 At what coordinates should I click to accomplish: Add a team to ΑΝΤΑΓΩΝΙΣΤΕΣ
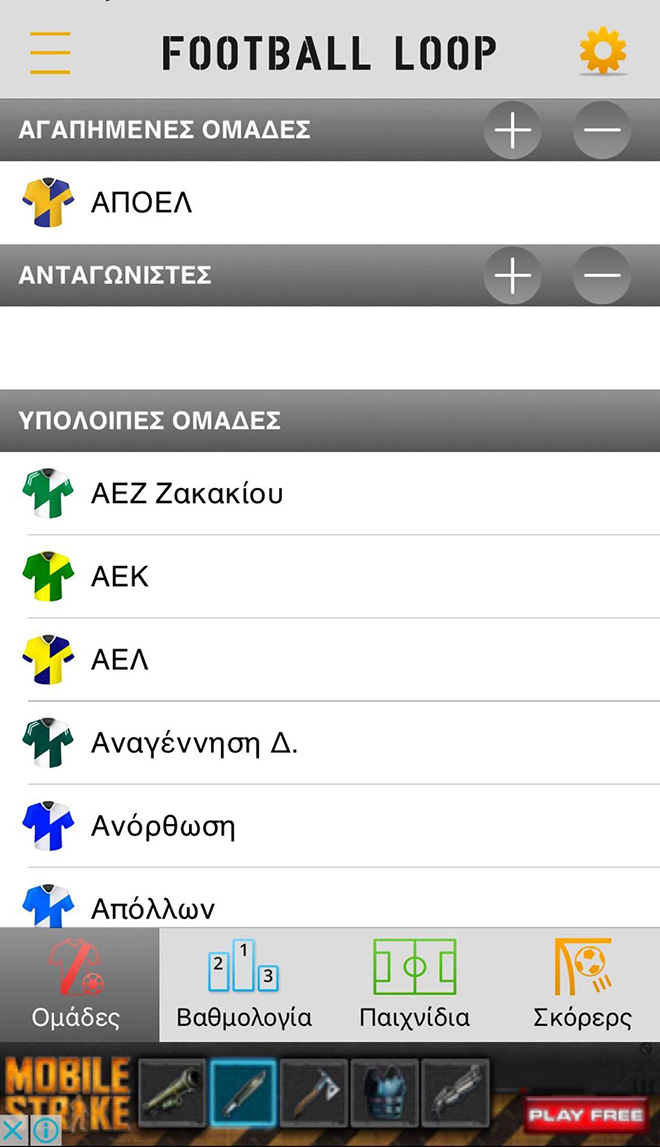point(512,275)
